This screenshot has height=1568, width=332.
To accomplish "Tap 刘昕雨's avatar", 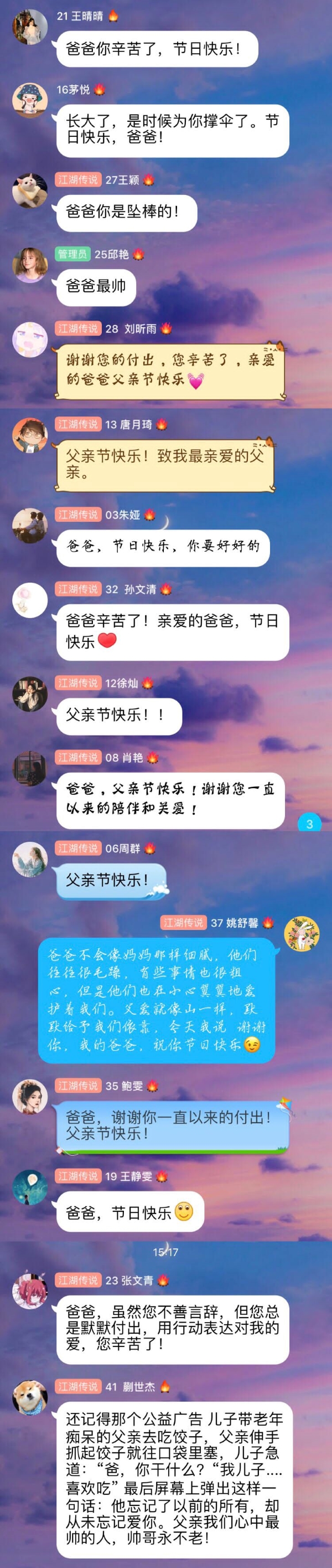I will click(x=30, y=339).
